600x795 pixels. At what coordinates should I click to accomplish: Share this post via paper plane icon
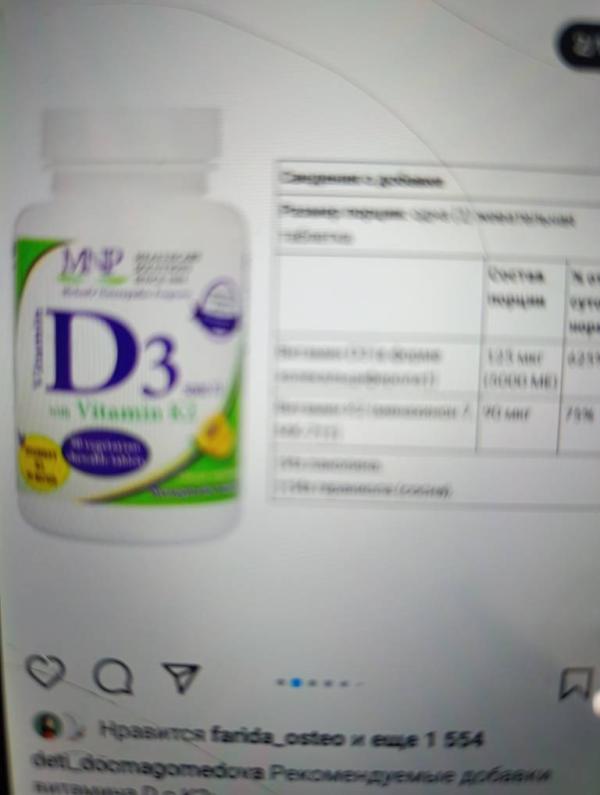tap(181, 677)
